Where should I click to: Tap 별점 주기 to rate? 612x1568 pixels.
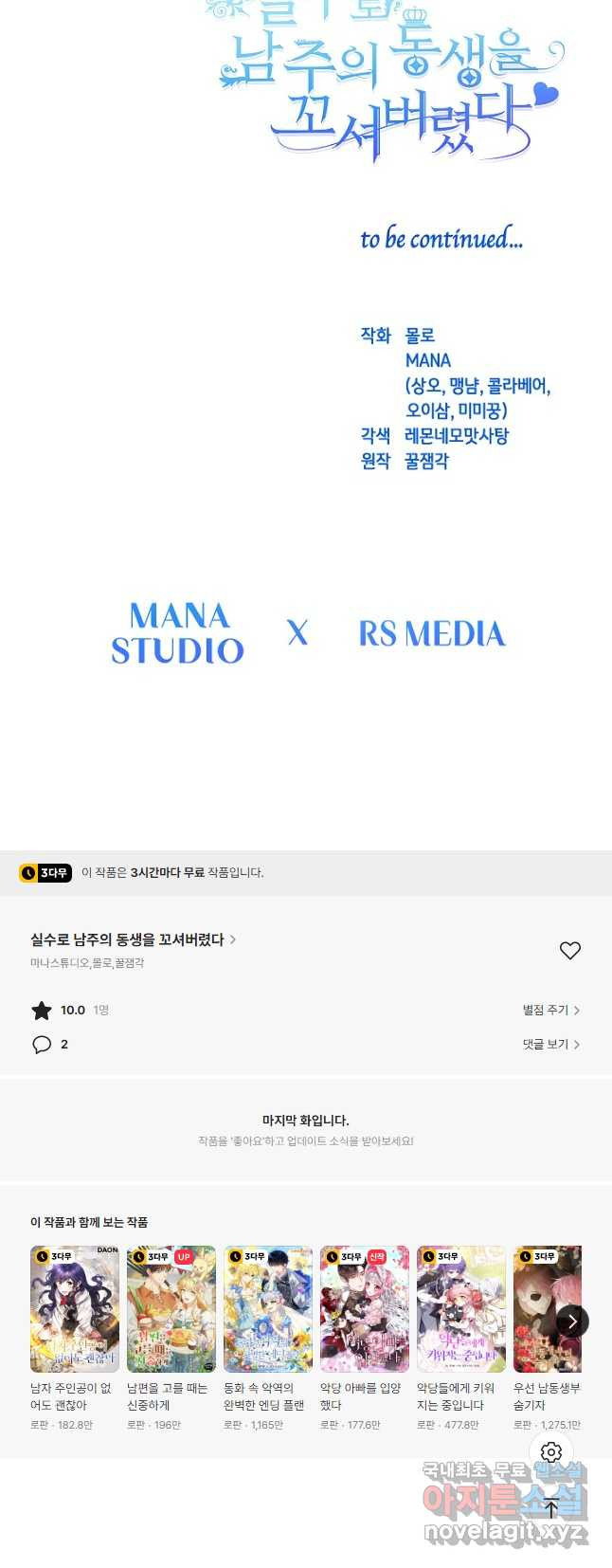(x=550, y=1011)
